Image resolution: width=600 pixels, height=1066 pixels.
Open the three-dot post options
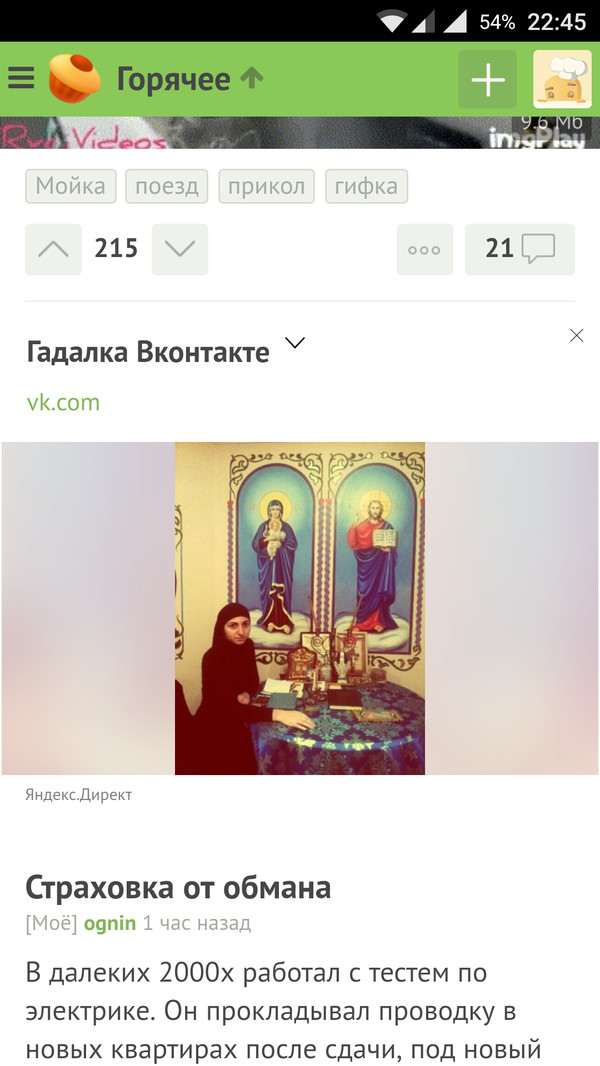pyautogui.click(x=424, y=250)
